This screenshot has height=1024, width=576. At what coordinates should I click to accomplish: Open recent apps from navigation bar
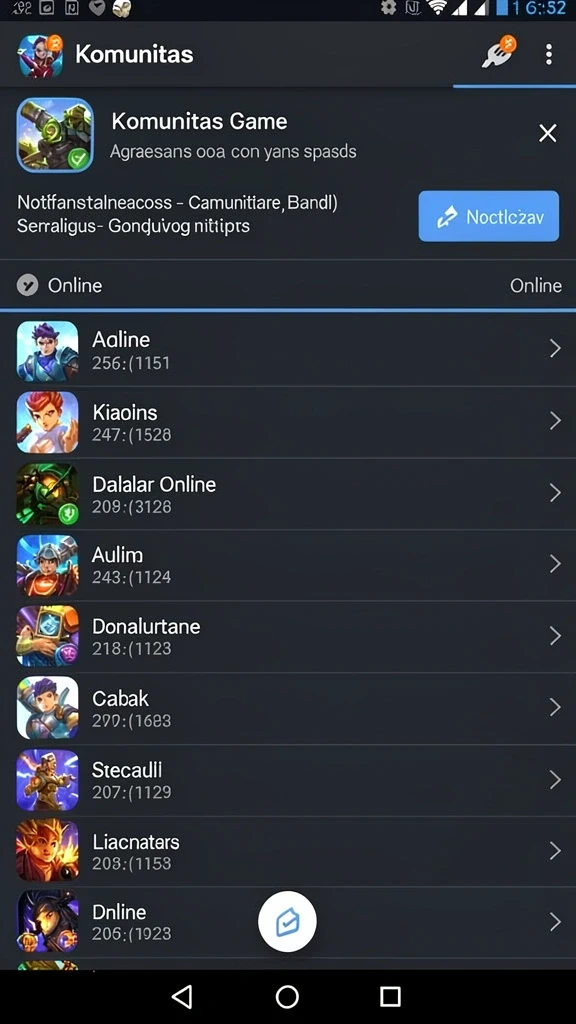click(x=390, y=997)
